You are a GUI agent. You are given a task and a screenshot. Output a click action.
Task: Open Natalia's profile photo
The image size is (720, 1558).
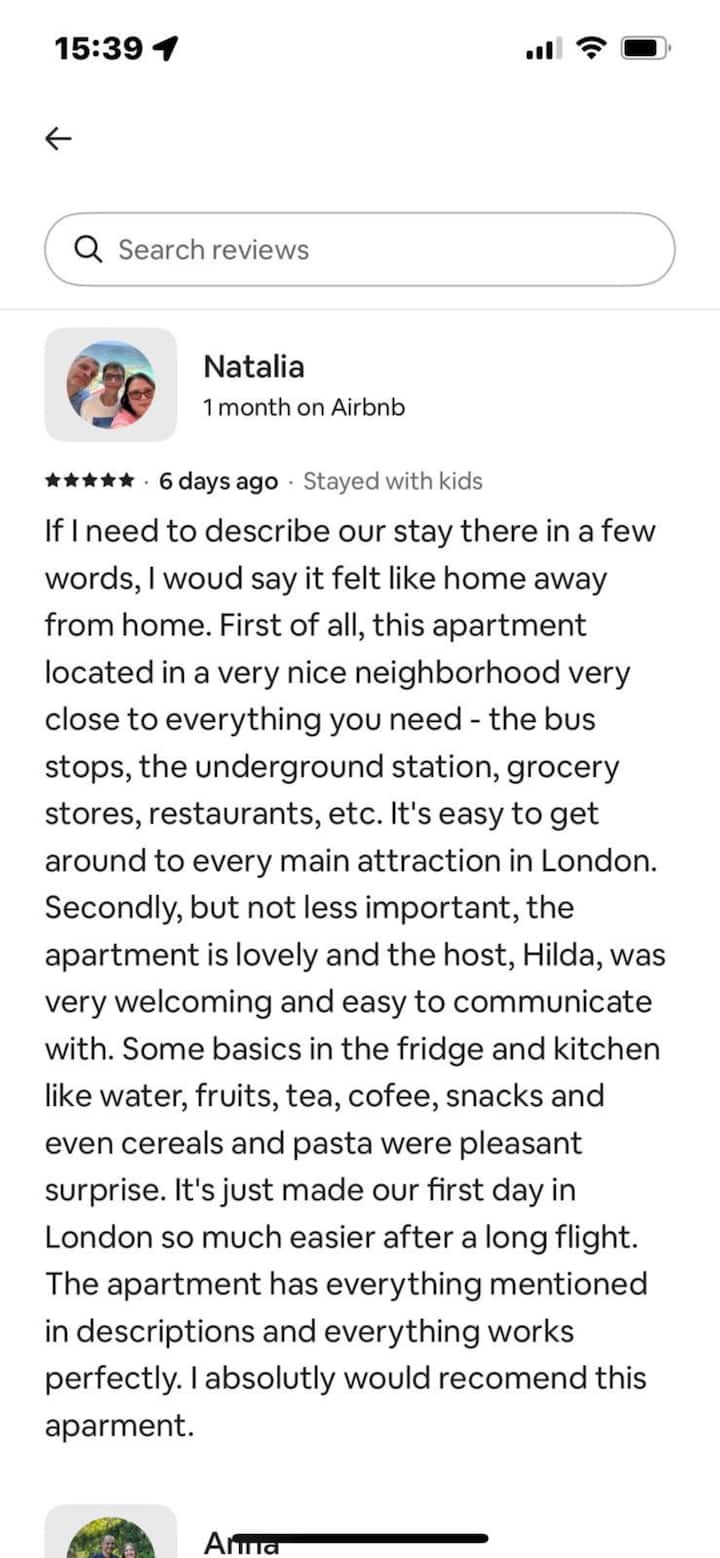(x=110, y=385)
